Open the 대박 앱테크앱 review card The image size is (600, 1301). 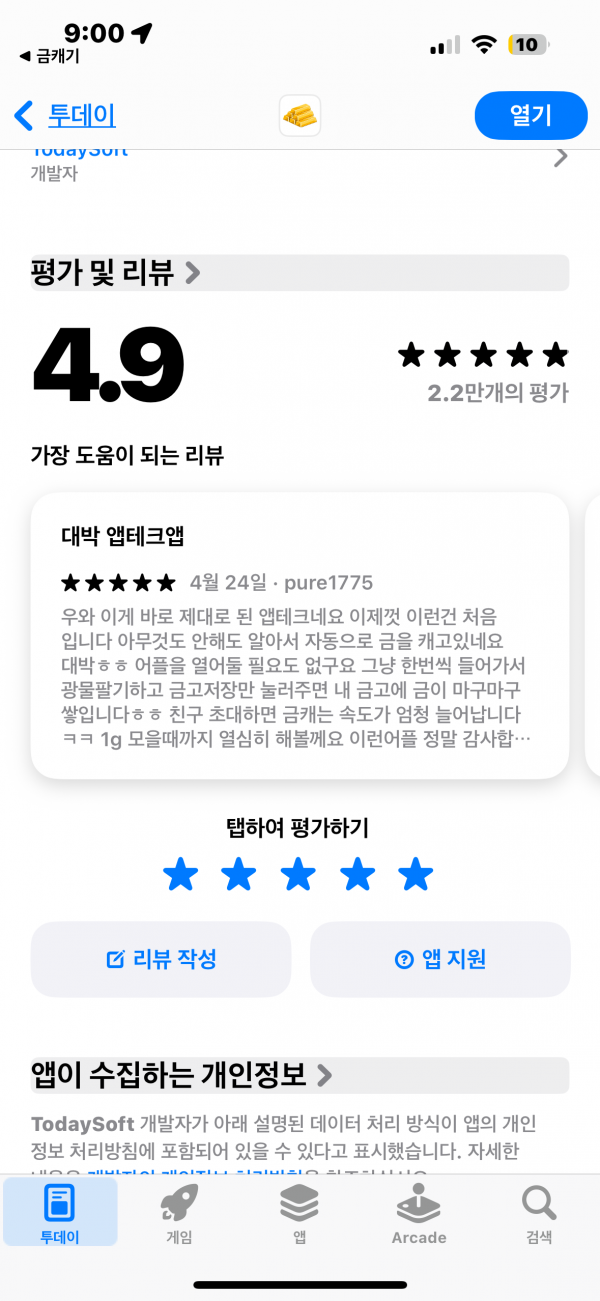[x=300, y=635]
